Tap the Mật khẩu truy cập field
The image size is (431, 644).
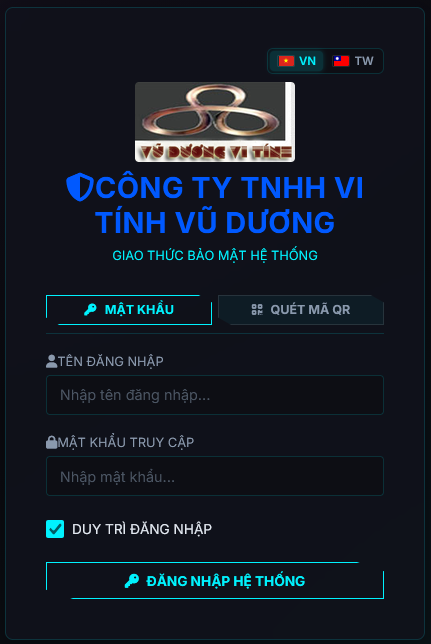pyautogui.click(x=215, y=476)
